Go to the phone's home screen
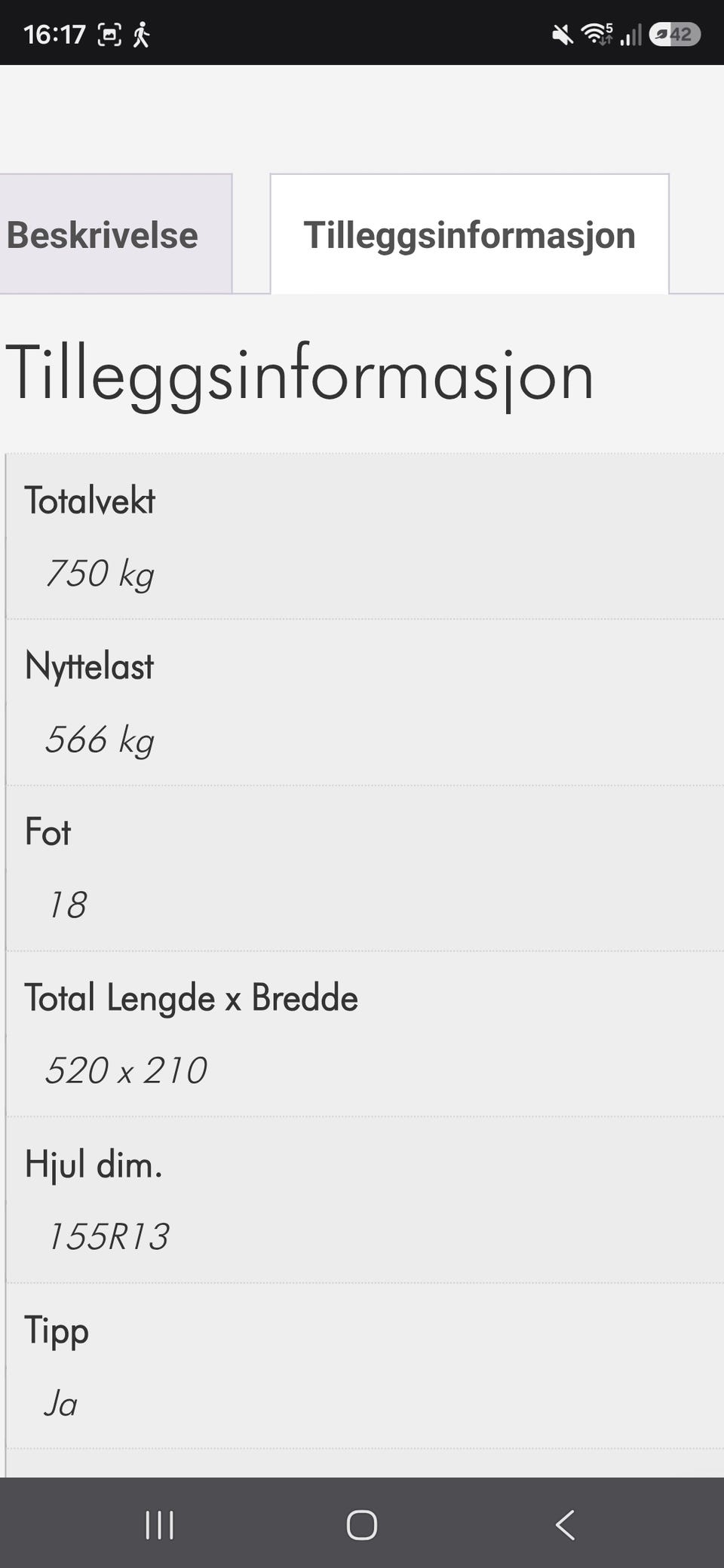The width and height of the screenshot is (724, 1568). click(x=362, y=1524)
